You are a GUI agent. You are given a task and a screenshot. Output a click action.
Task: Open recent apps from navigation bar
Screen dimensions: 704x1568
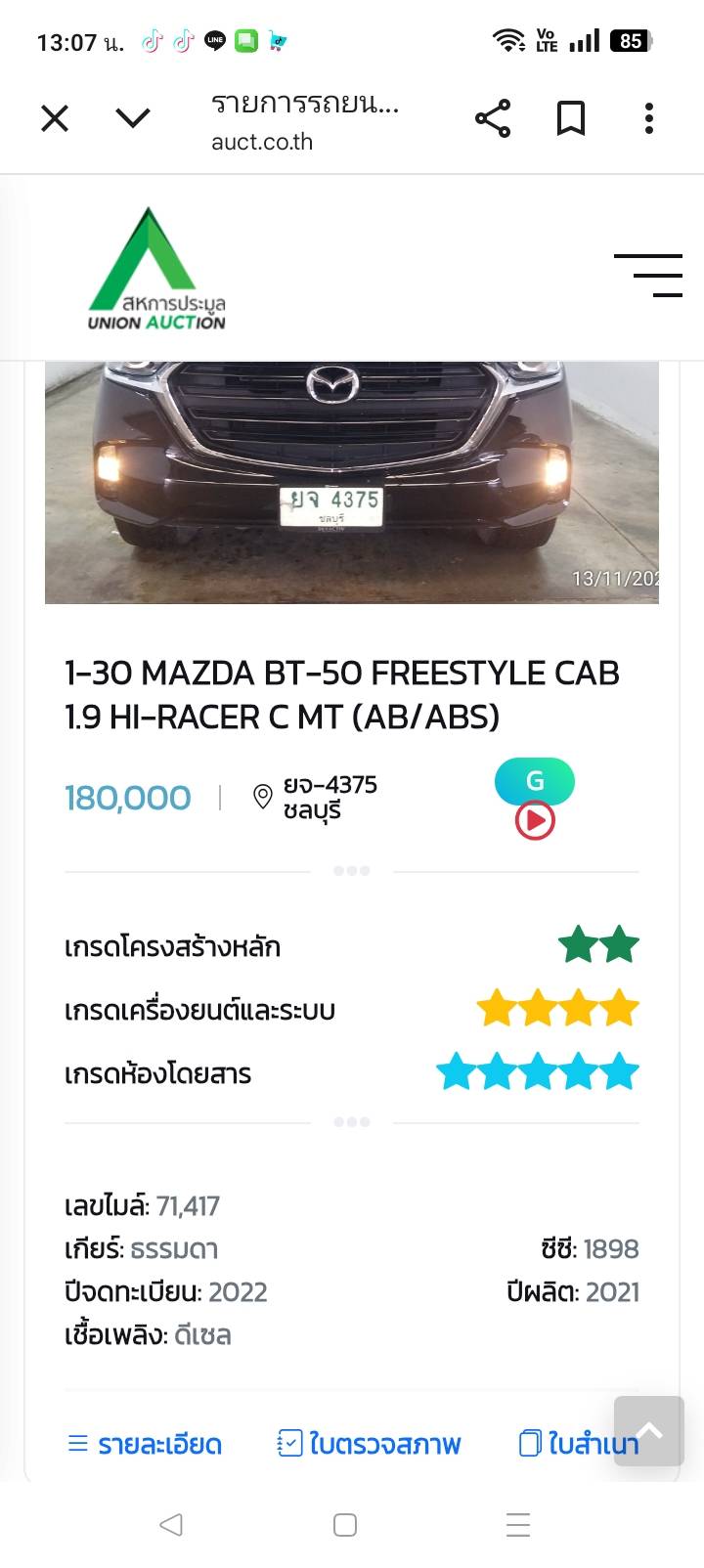coord(518,1524)
